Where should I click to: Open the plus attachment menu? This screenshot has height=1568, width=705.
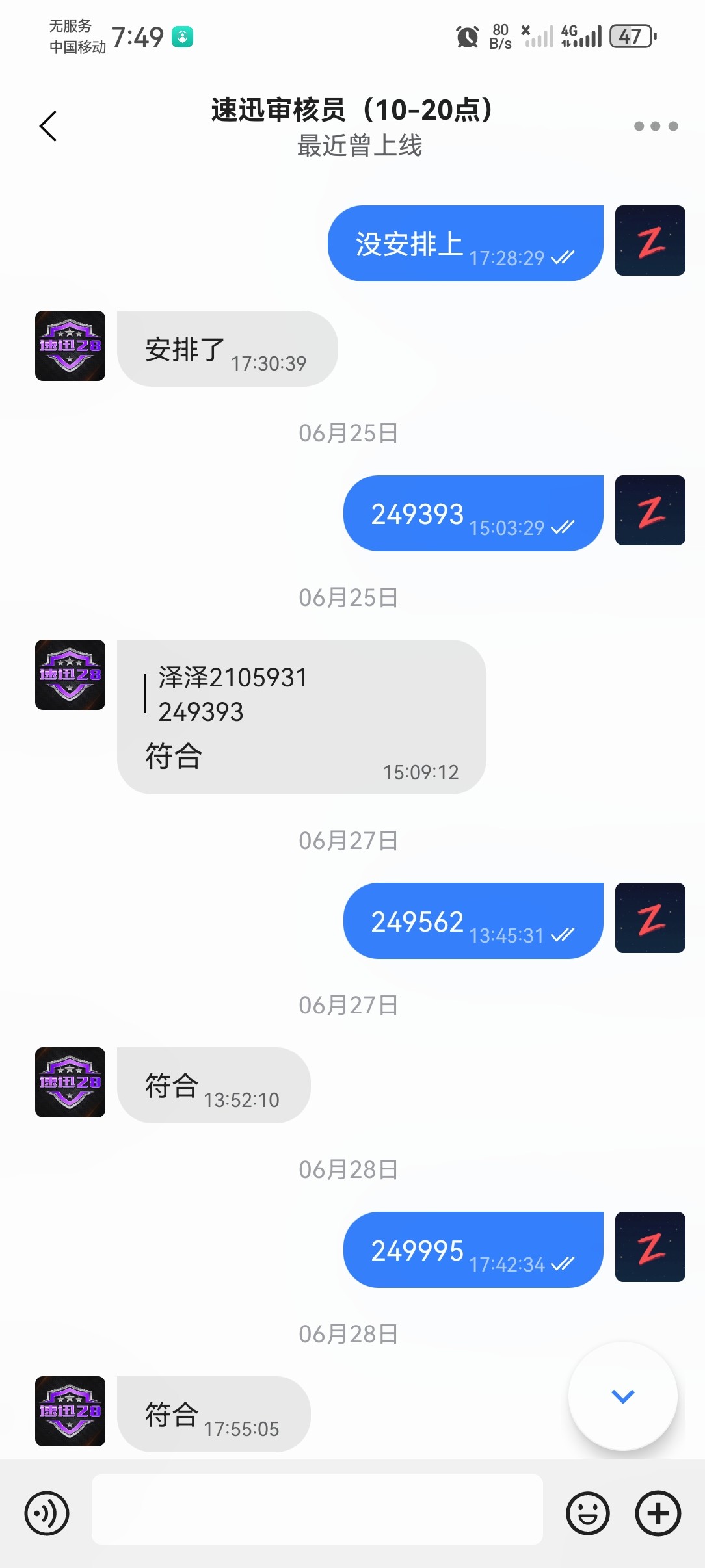[x=658, y=1513]
